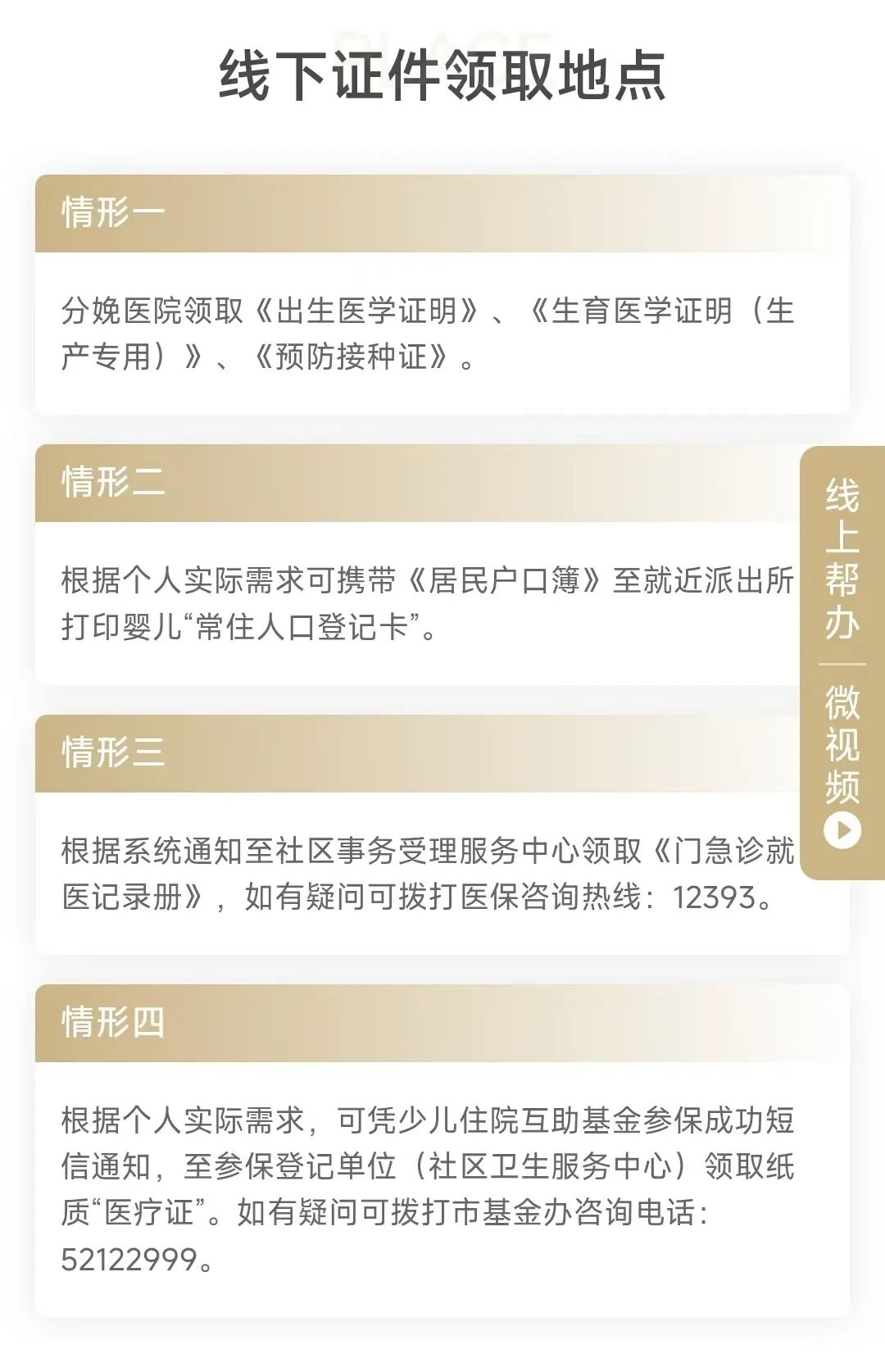Screen dimensions: 885x1372
Task: Play the 微视频 video
Action: point(842,829)
